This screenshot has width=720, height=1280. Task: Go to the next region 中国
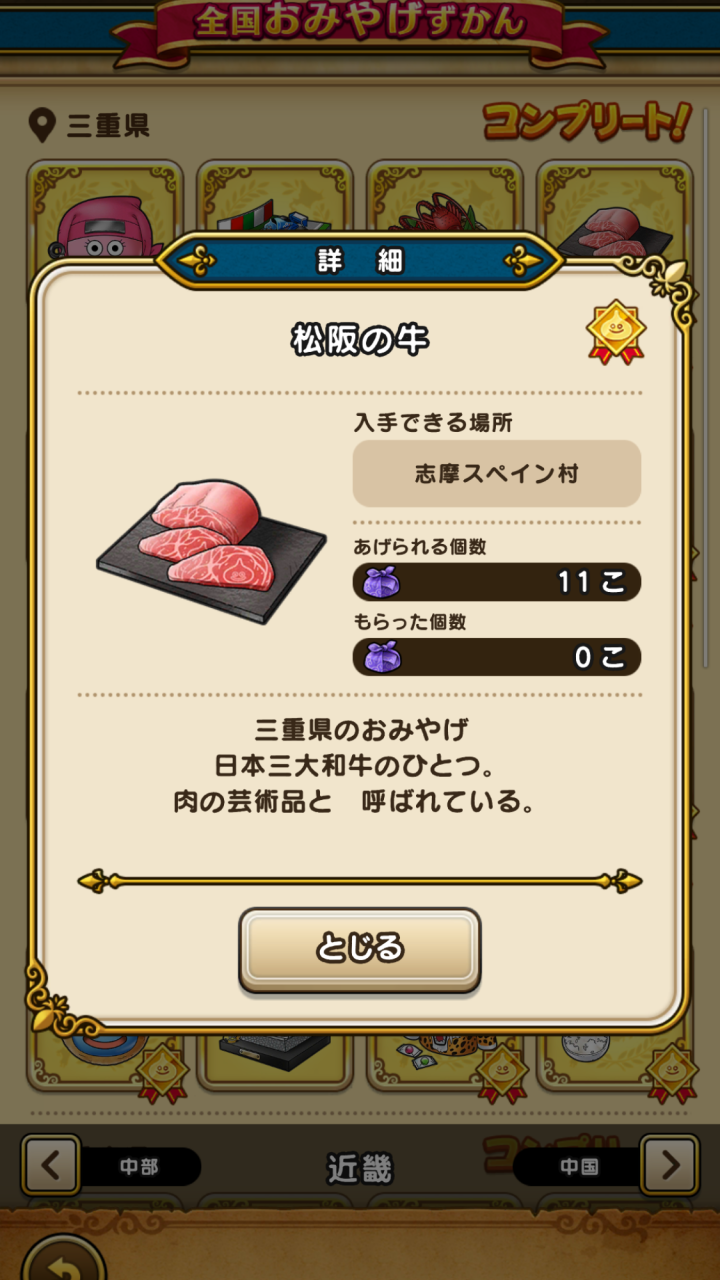pos(668,1165)
